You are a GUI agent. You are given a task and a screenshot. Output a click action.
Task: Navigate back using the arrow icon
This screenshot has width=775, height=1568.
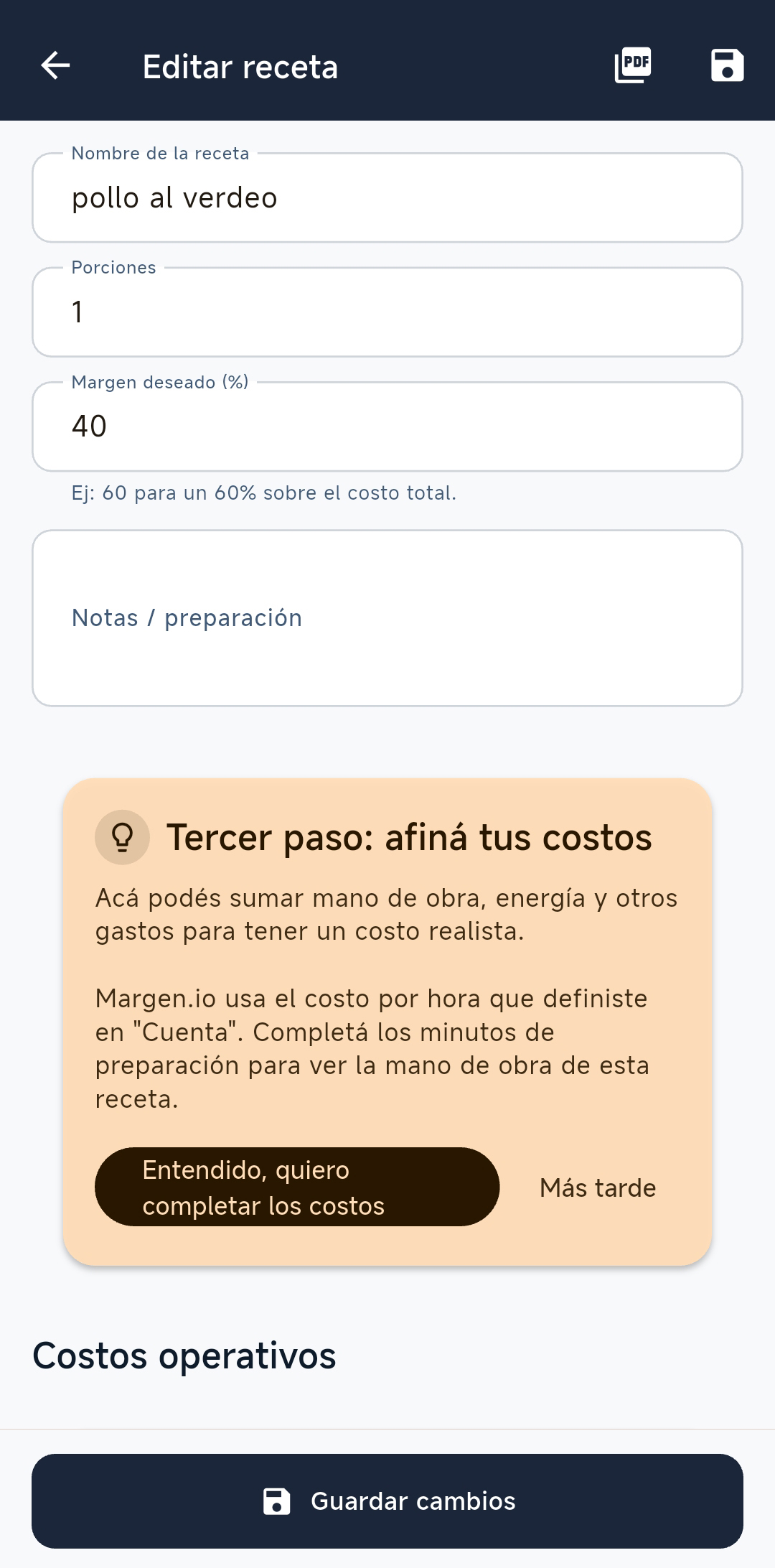54,66
